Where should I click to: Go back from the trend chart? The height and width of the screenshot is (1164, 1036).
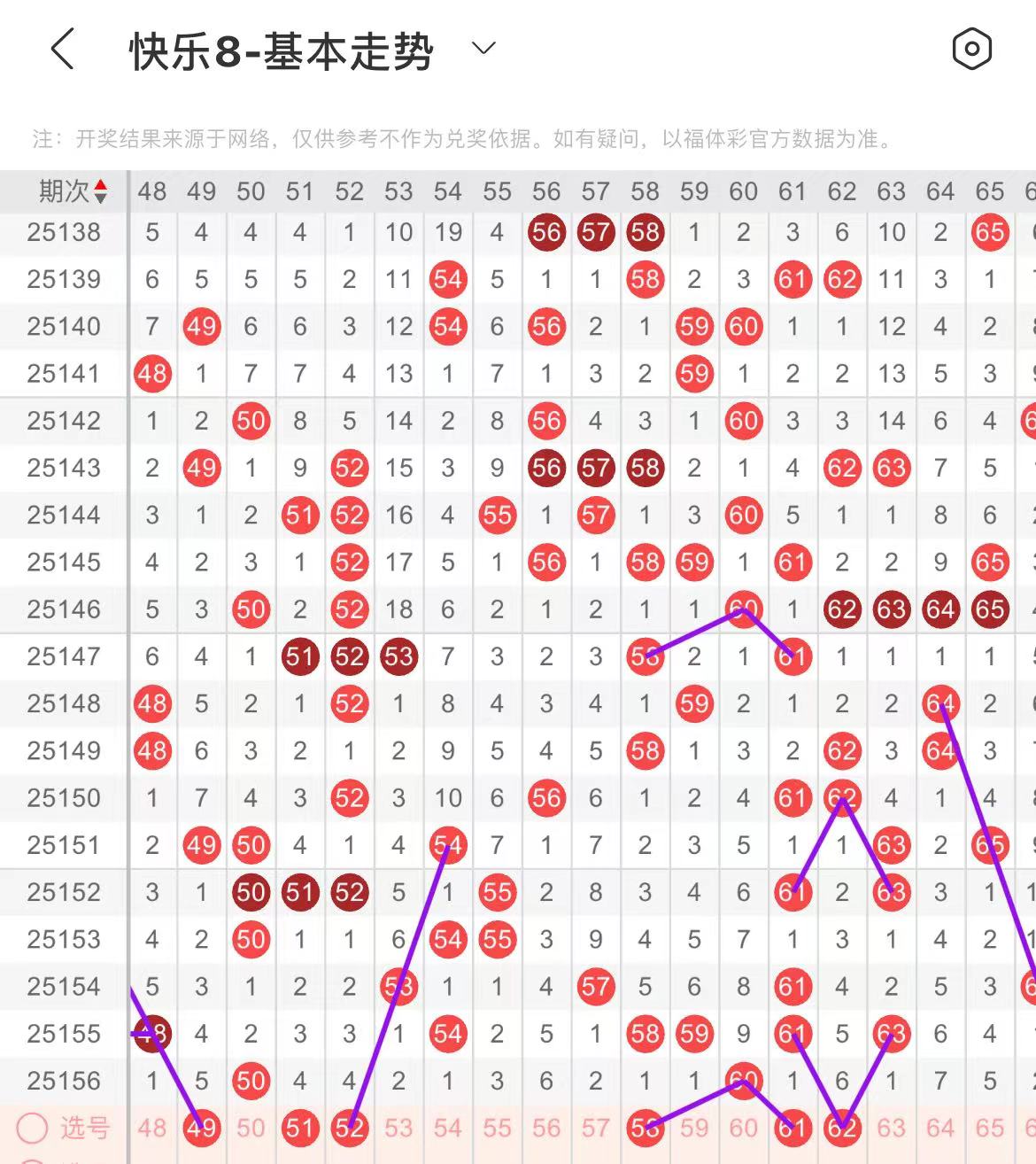pyautogui.click(x=62, y=49)
